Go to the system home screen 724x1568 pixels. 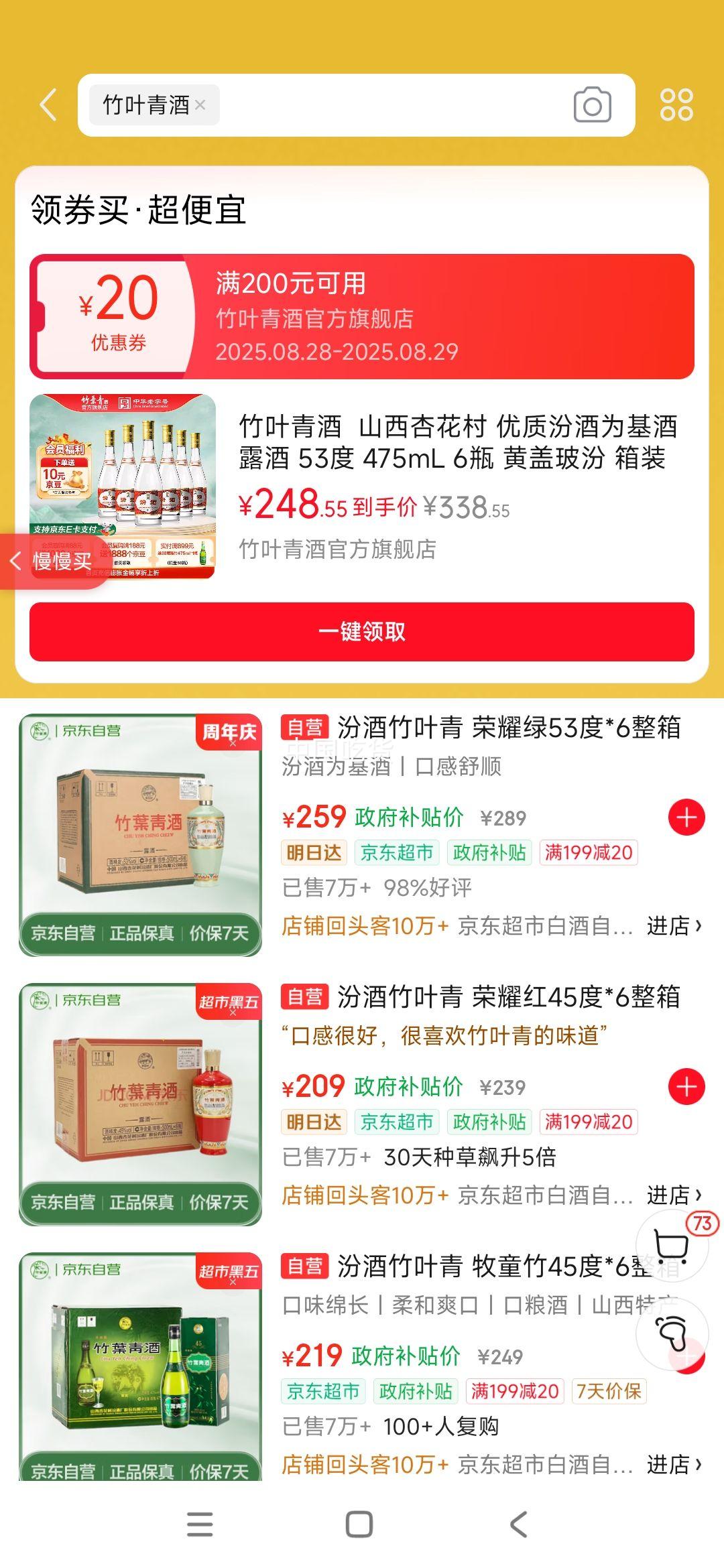tap(359, 1524)
